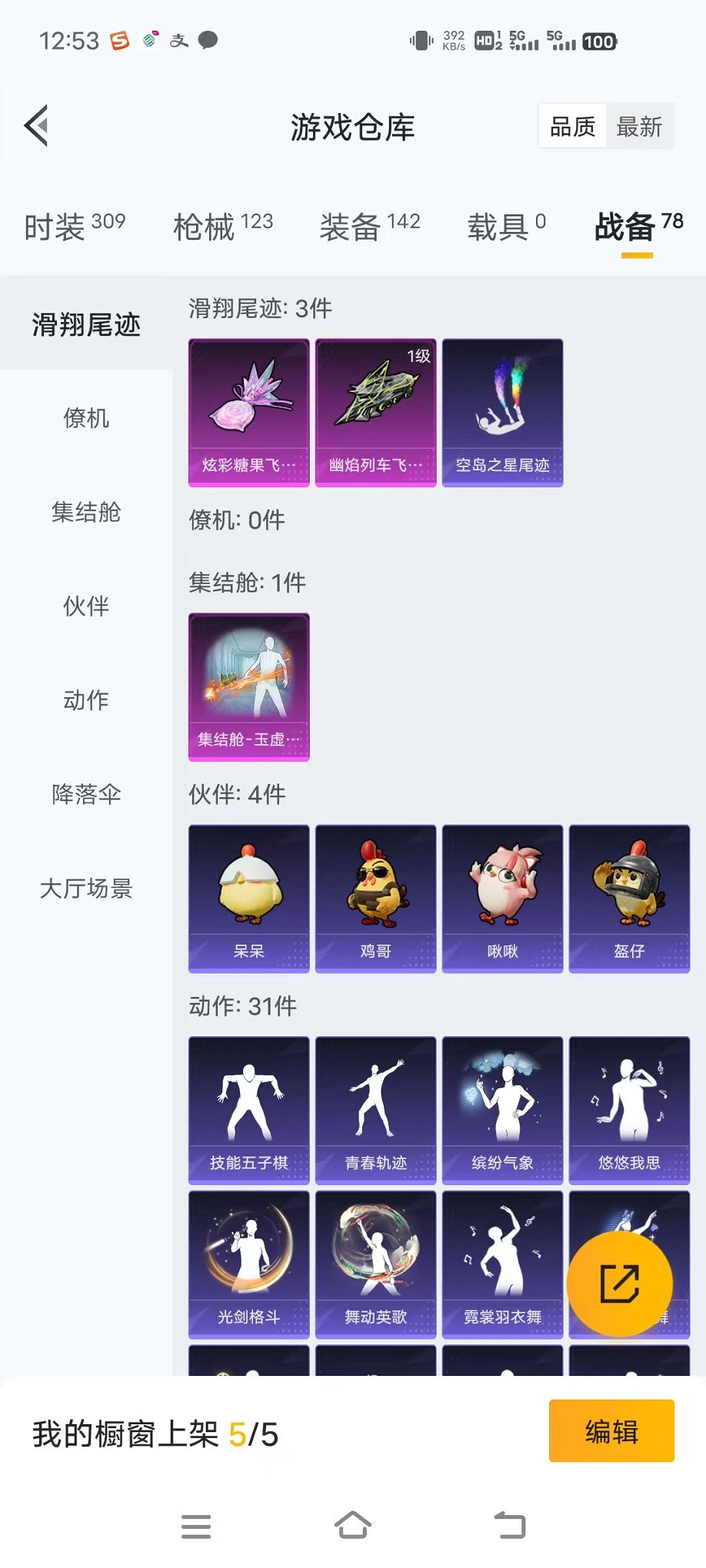
Task: Open the 技能五子棋 emote action
Action: (x=248, y=1109)
